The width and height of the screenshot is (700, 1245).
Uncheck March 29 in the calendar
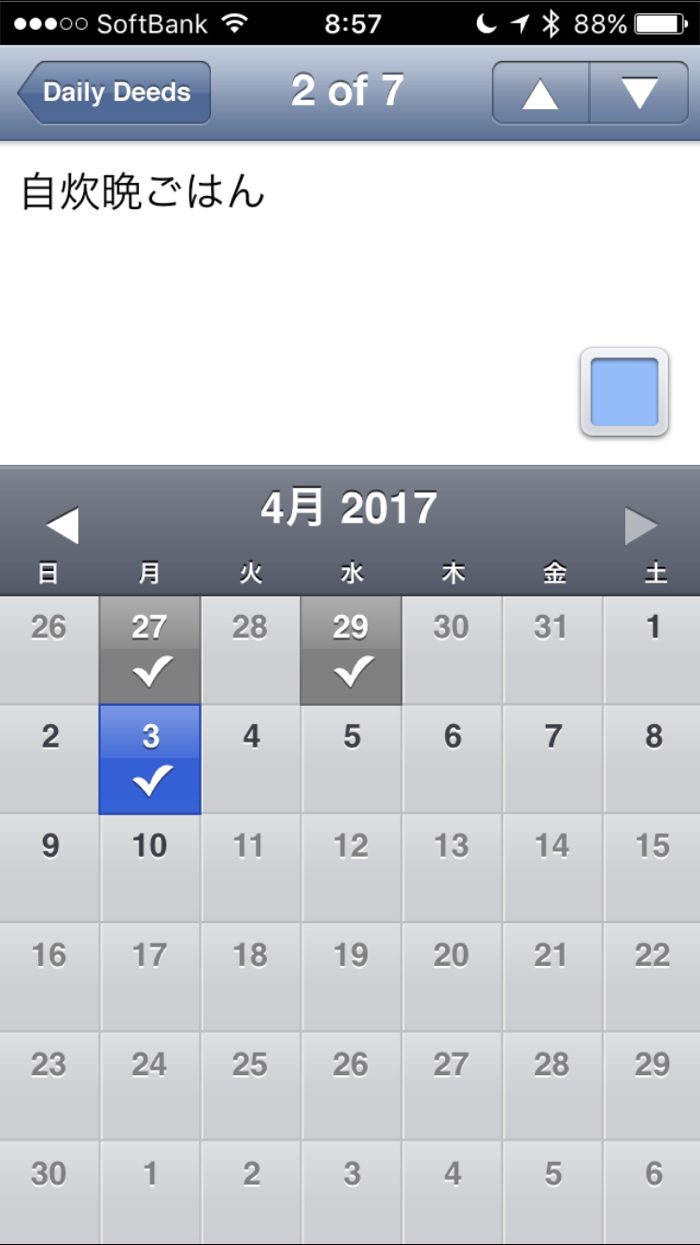point(351,651)
